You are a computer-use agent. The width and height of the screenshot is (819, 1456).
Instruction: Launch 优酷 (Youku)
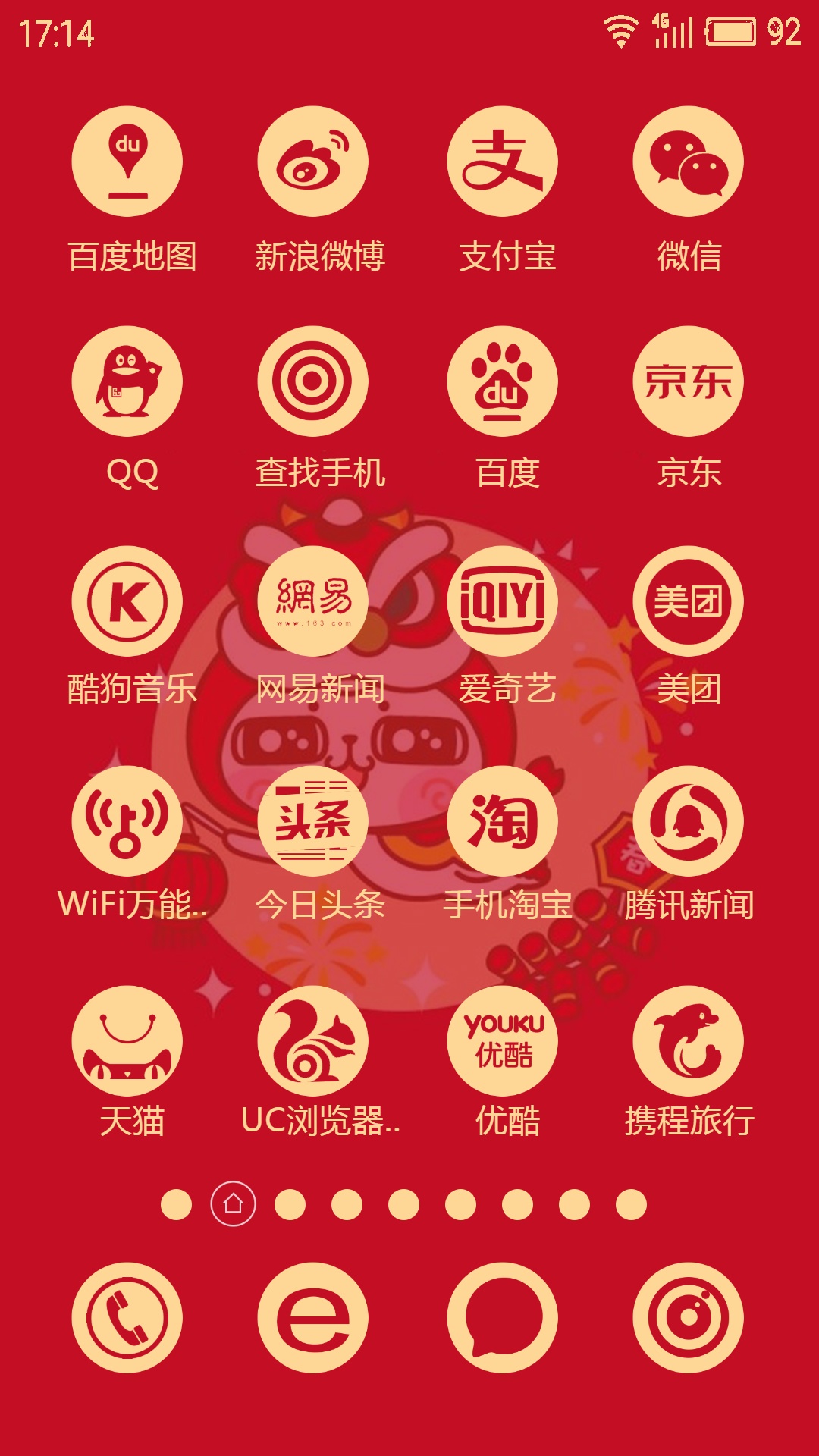502,1041
